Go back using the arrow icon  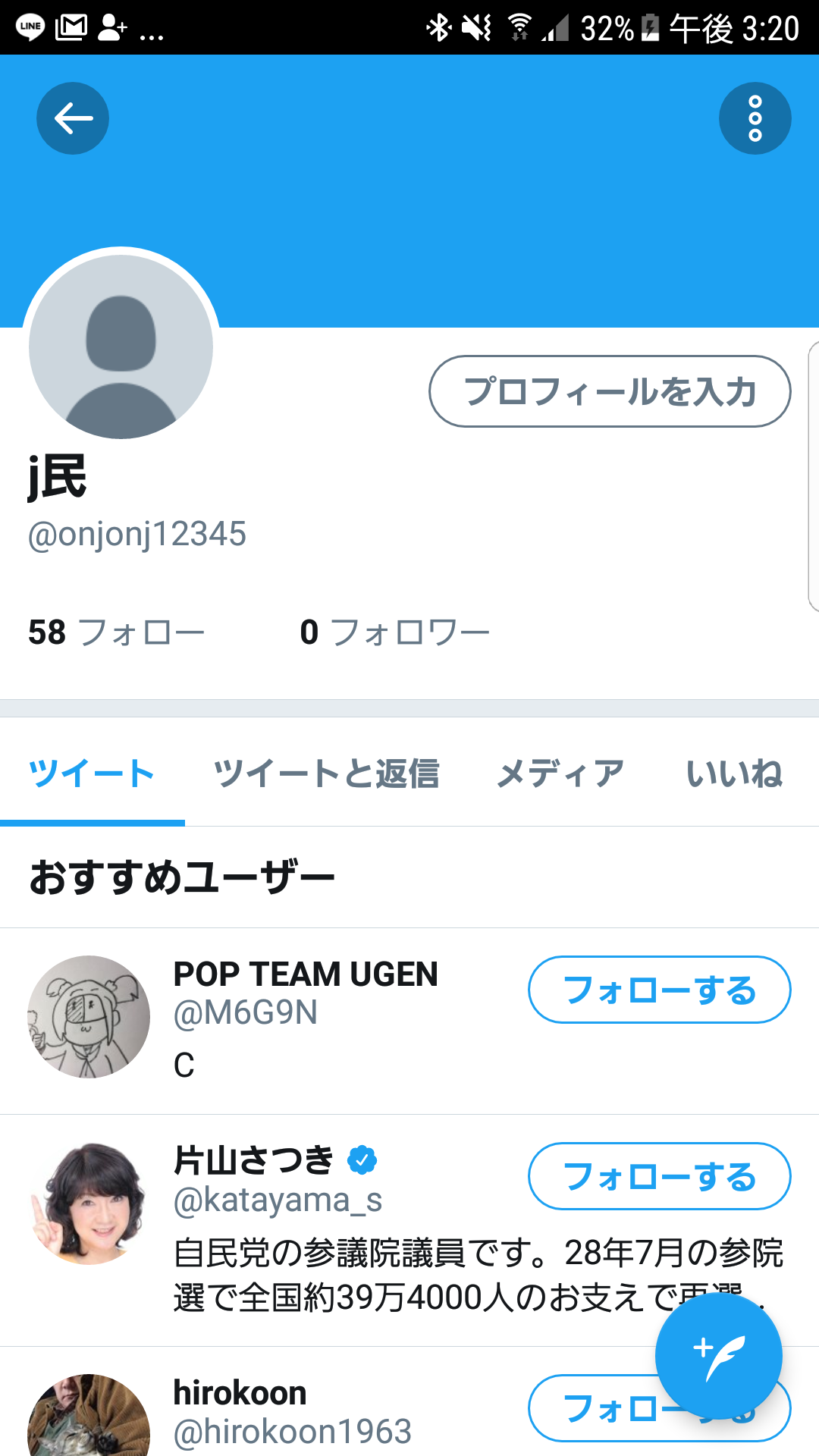point(73,118)
